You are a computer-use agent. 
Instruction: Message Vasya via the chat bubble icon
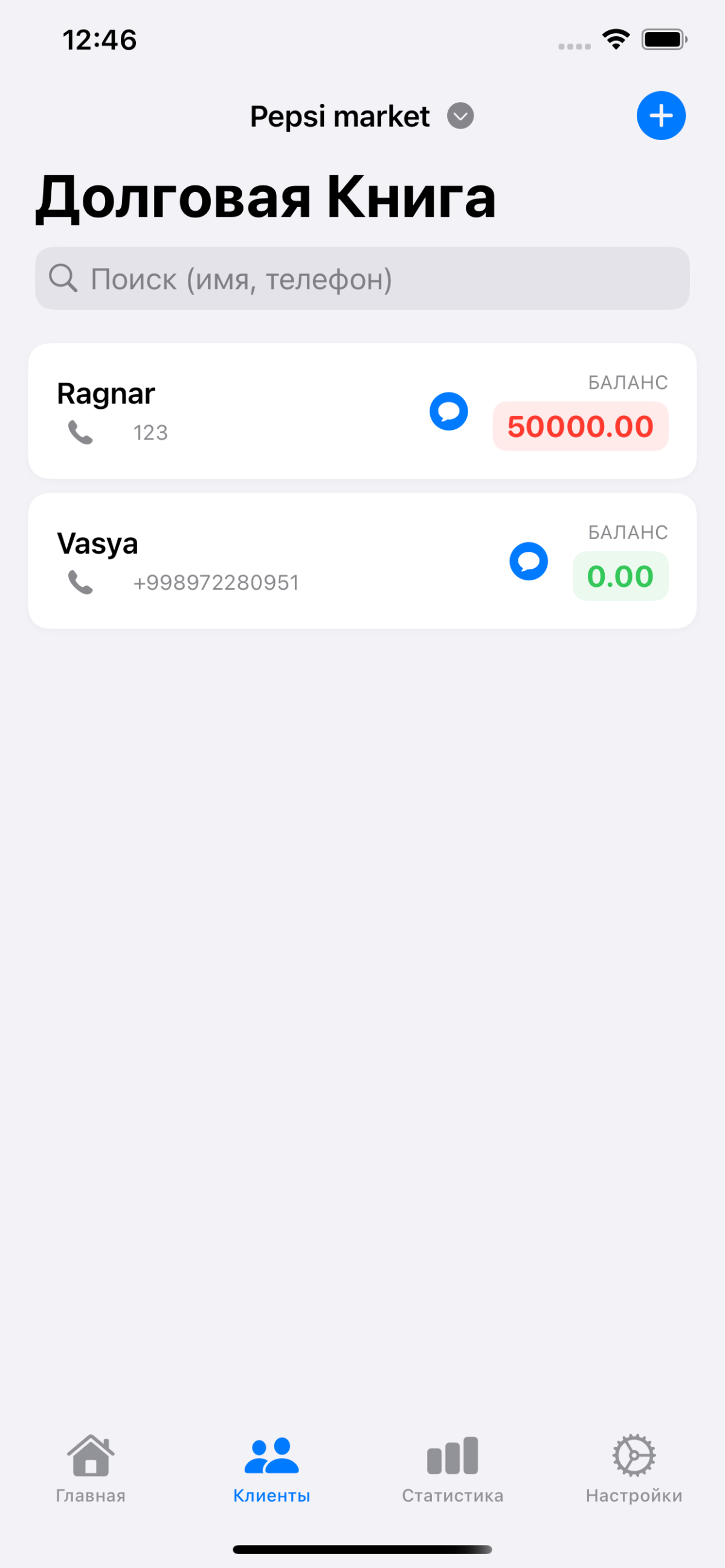[528, 562]
